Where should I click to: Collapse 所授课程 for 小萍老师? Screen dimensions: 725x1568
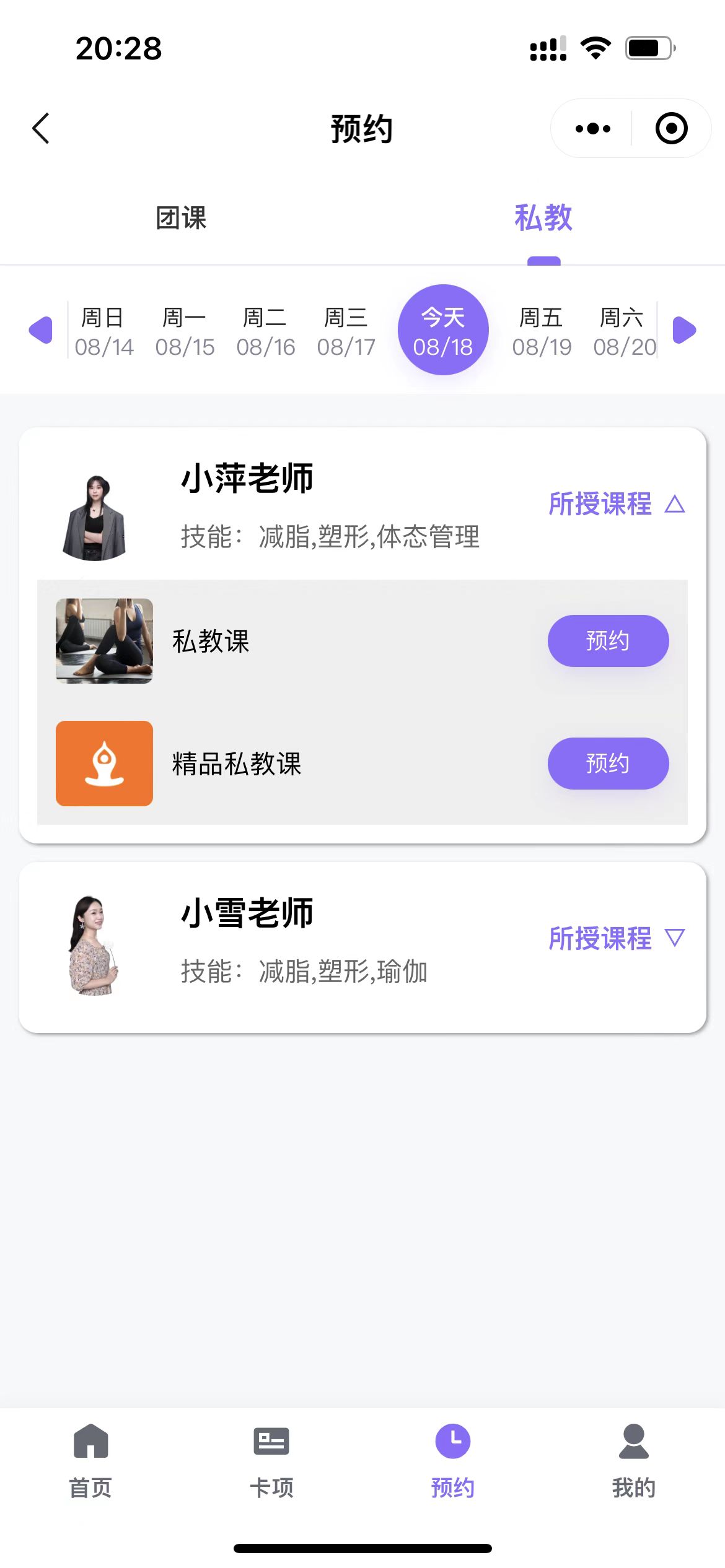(617, 504)
